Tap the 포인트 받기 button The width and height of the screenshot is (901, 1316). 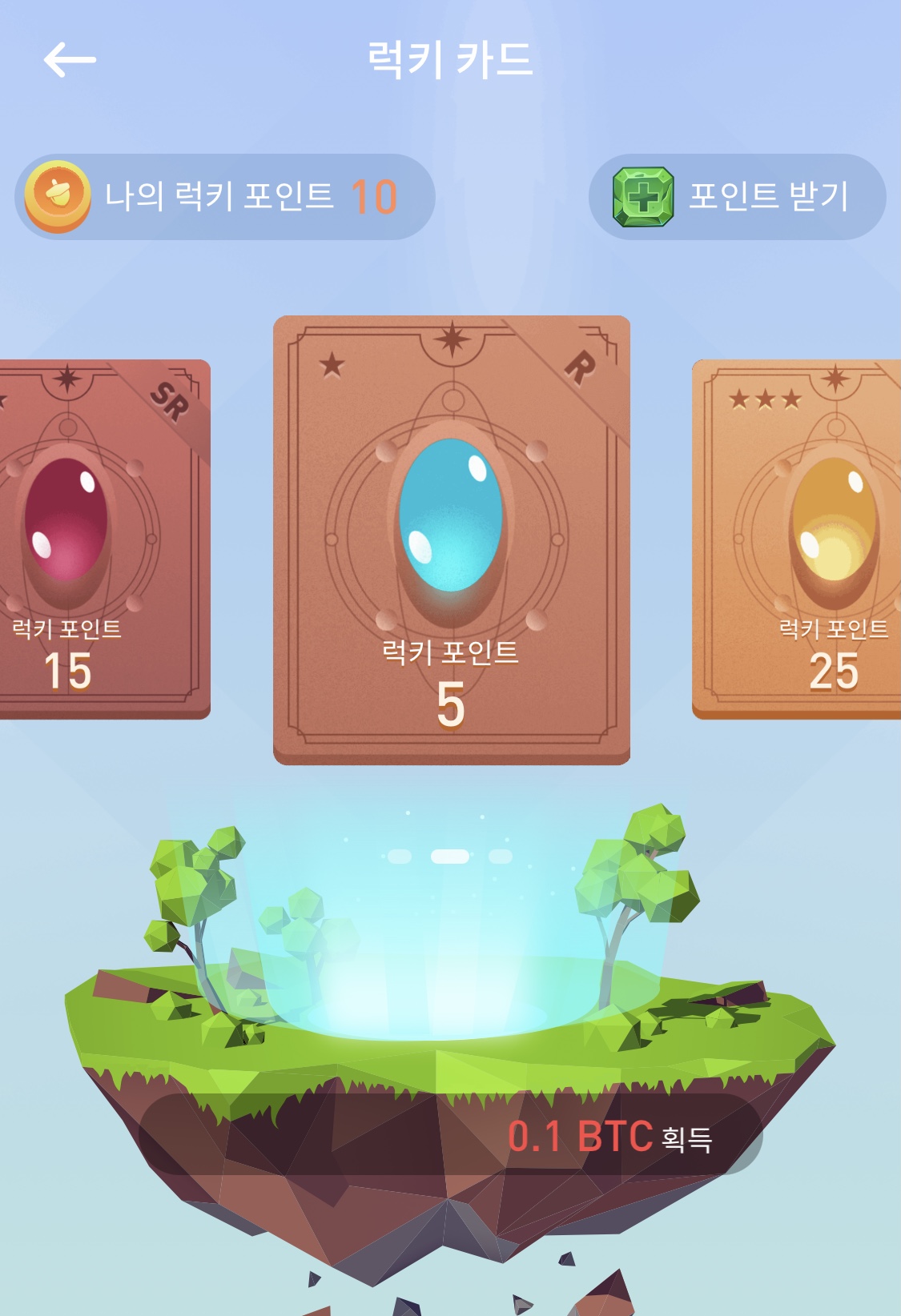[x=738, y=197]
